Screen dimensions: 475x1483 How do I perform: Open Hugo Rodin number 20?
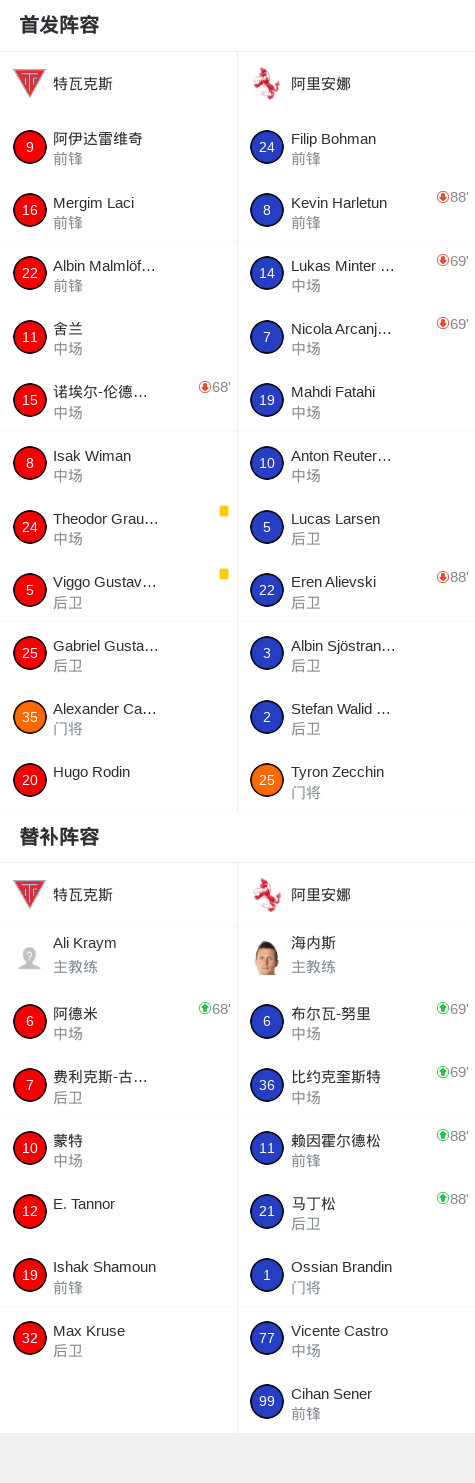[118, 780]
